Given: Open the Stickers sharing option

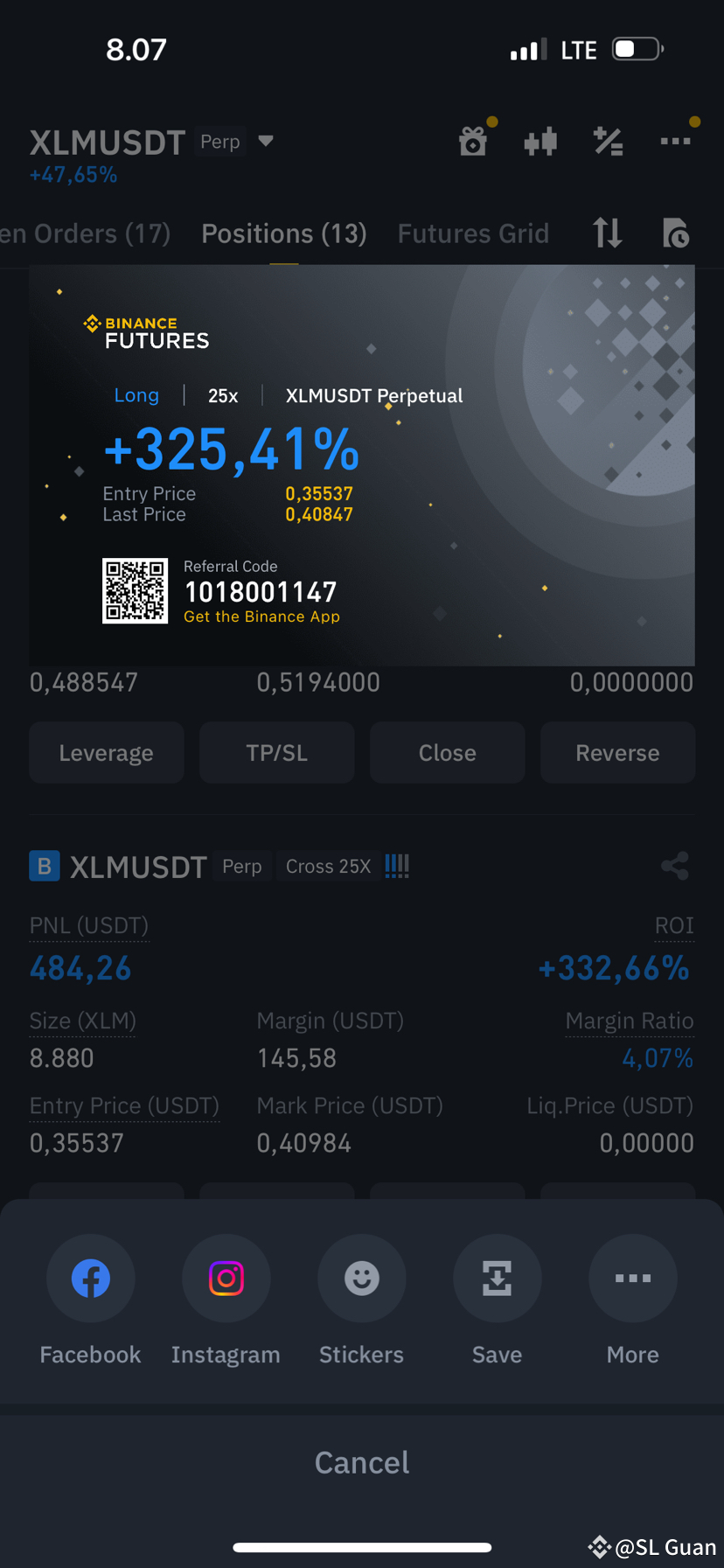Looking at the screenshot, I should click(x=361, y=1278).
